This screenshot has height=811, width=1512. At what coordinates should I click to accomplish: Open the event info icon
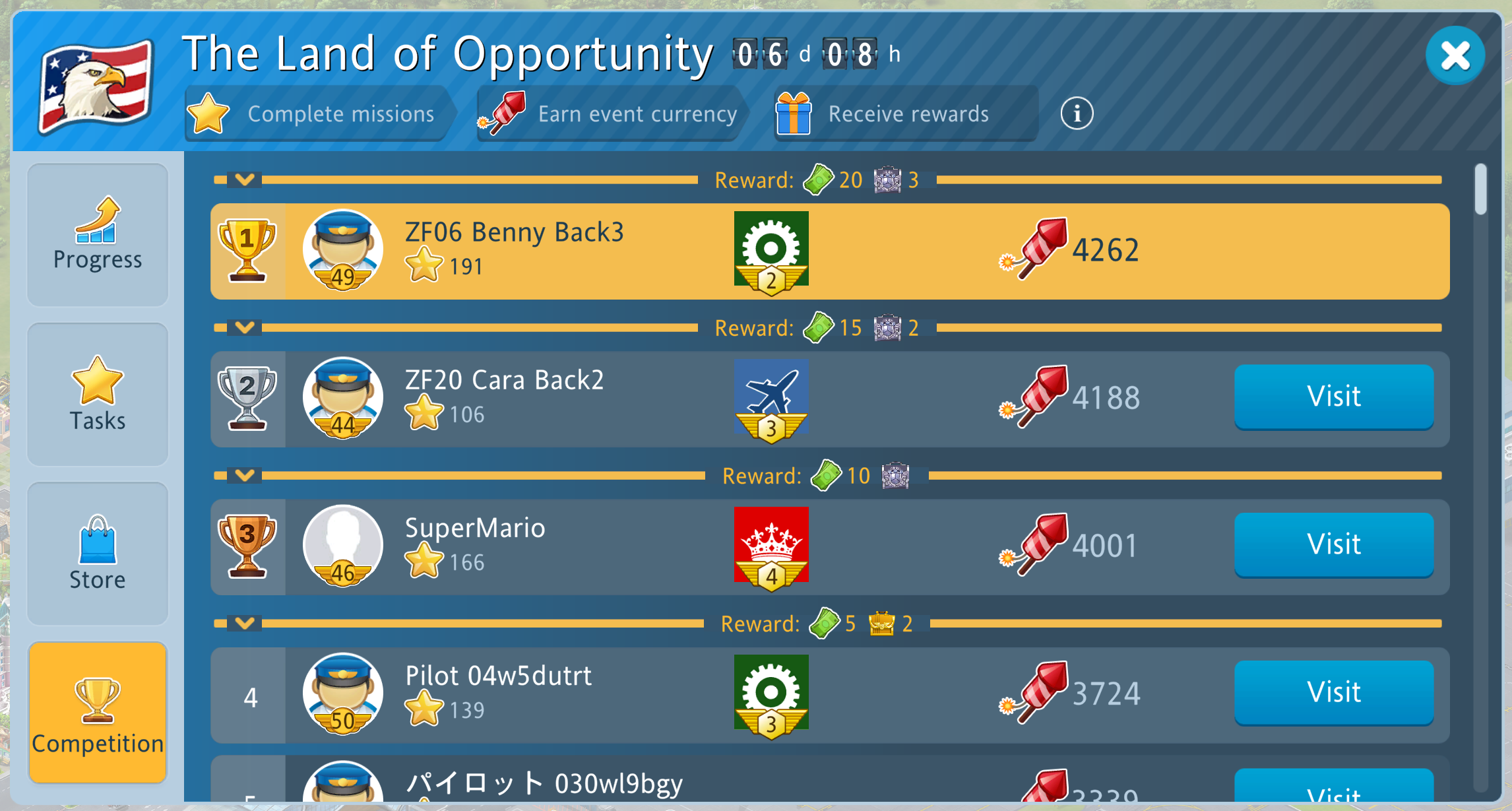pyautogui.click(x=1077, y=114)
